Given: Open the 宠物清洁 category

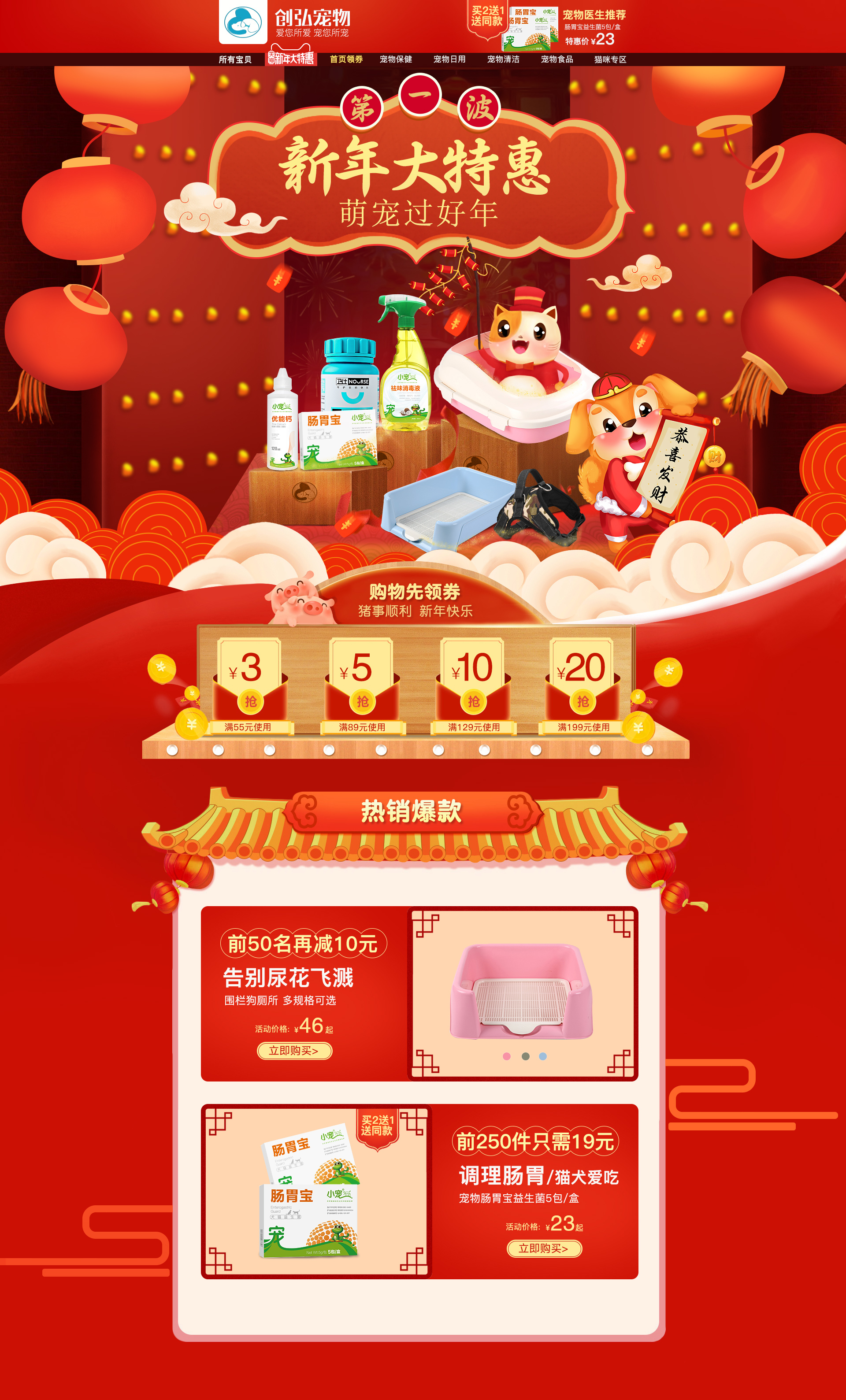Looking at the screenshot, I should 503,59.
